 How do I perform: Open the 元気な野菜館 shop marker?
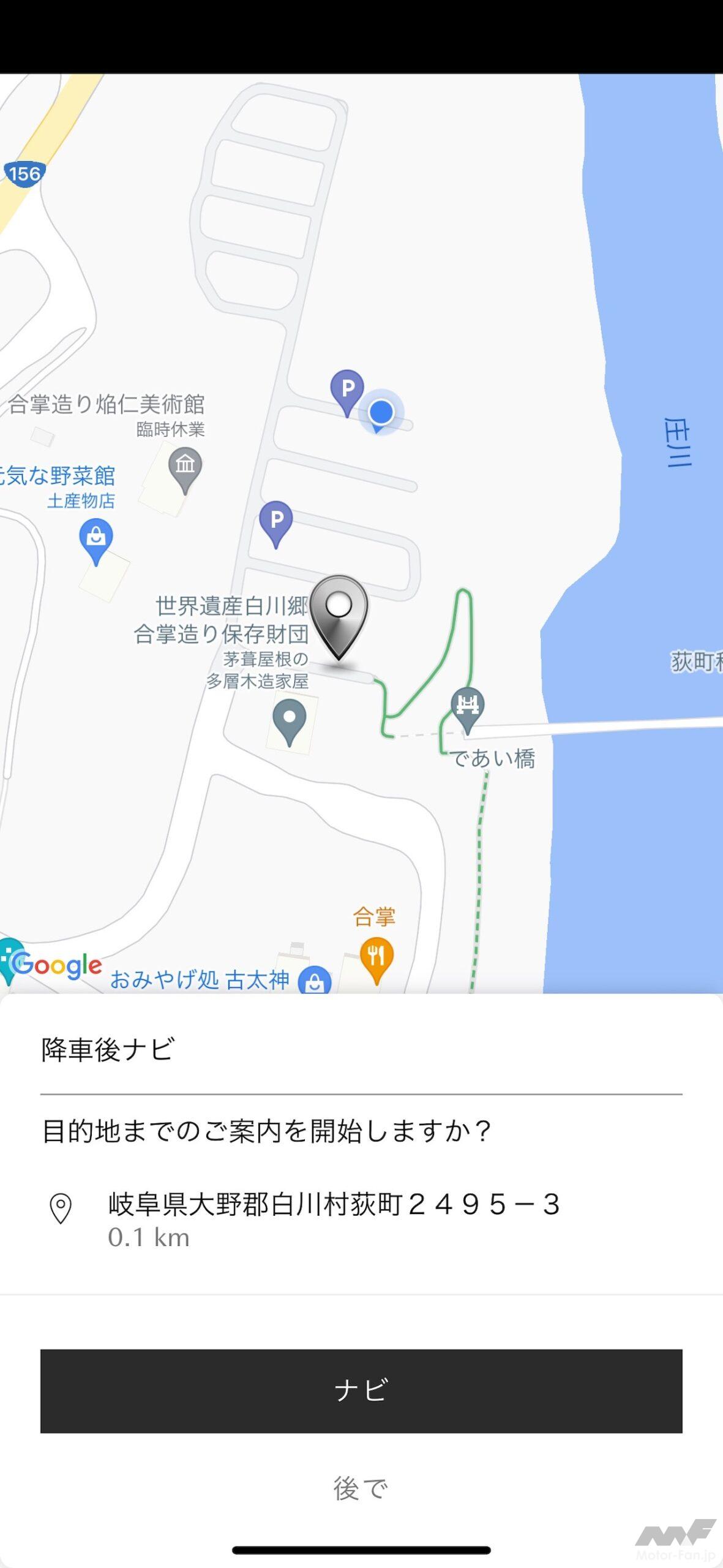click(x=96, y=538)
